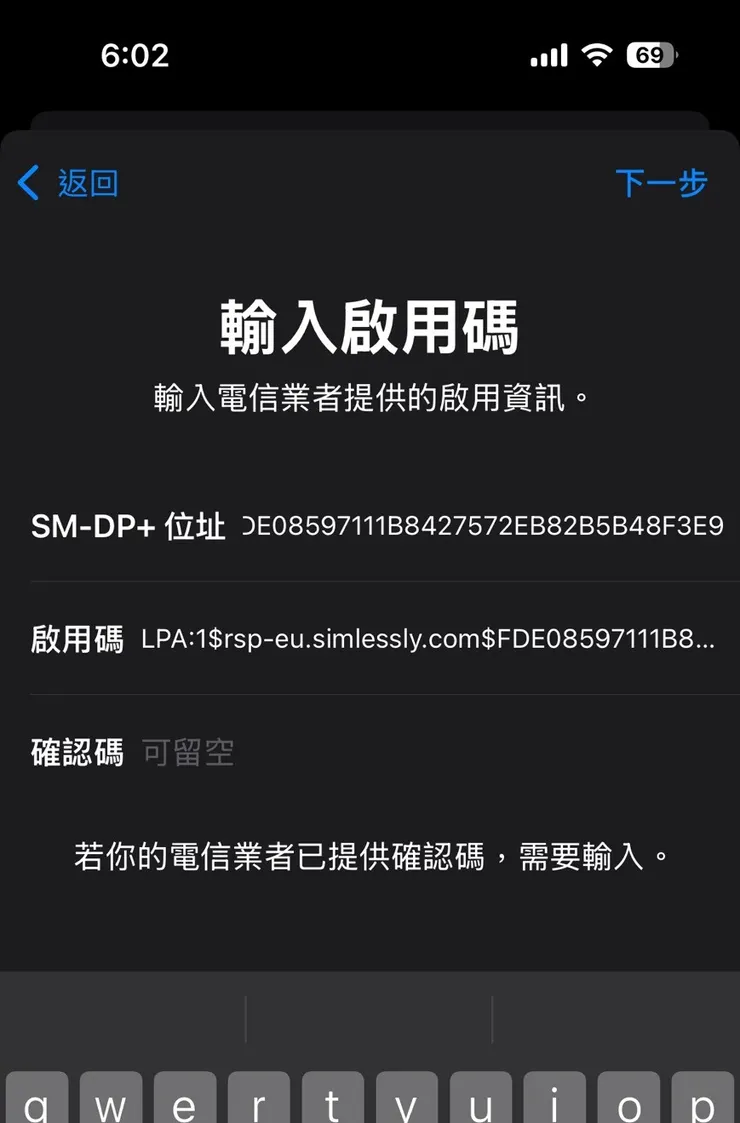
Task: Hit the p key on the keyboard
Action: (x=702, y=1100)
